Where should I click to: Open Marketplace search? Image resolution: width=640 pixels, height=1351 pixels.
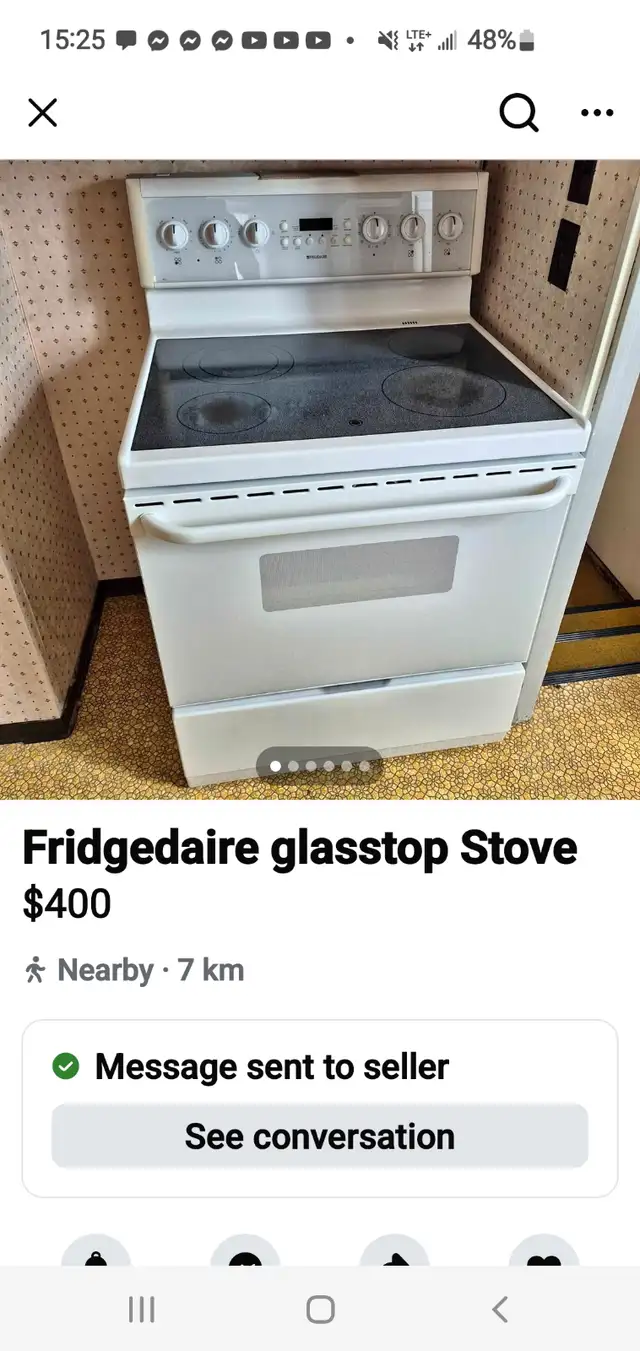point(518,113)
